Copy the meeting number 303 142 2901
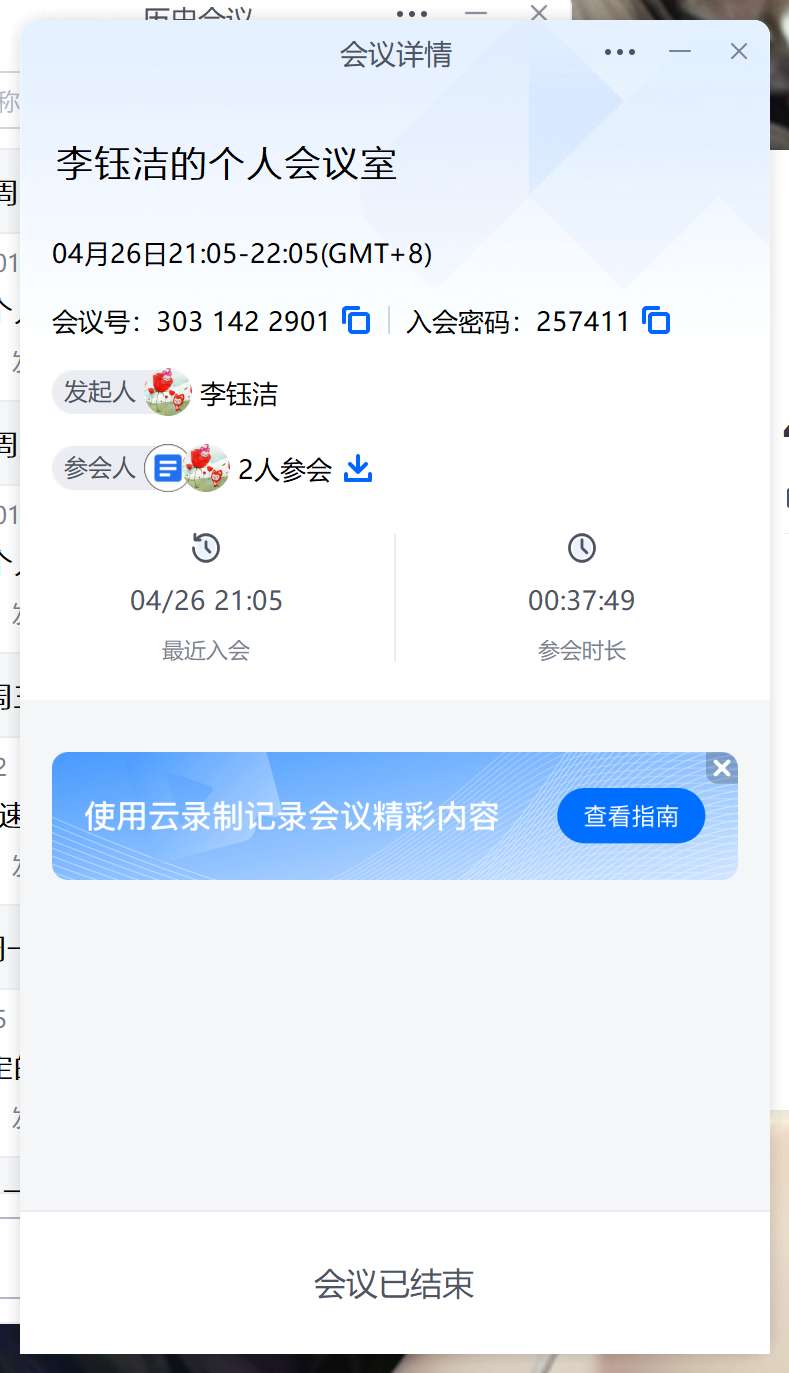789x1373 pixels. tap(357, 321)
